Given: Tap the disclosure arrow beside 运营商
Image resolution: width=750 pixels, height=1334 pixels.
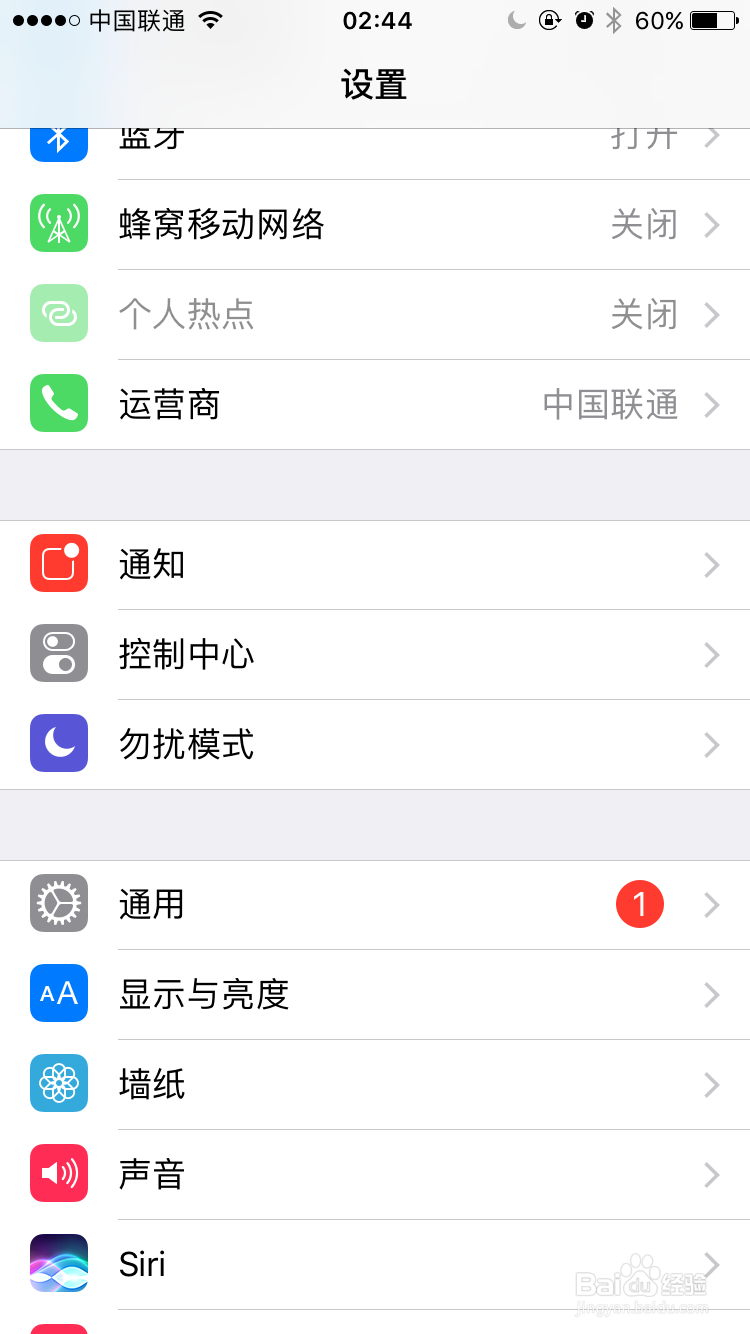Looking at the screenshot, I should pos(712,404).
